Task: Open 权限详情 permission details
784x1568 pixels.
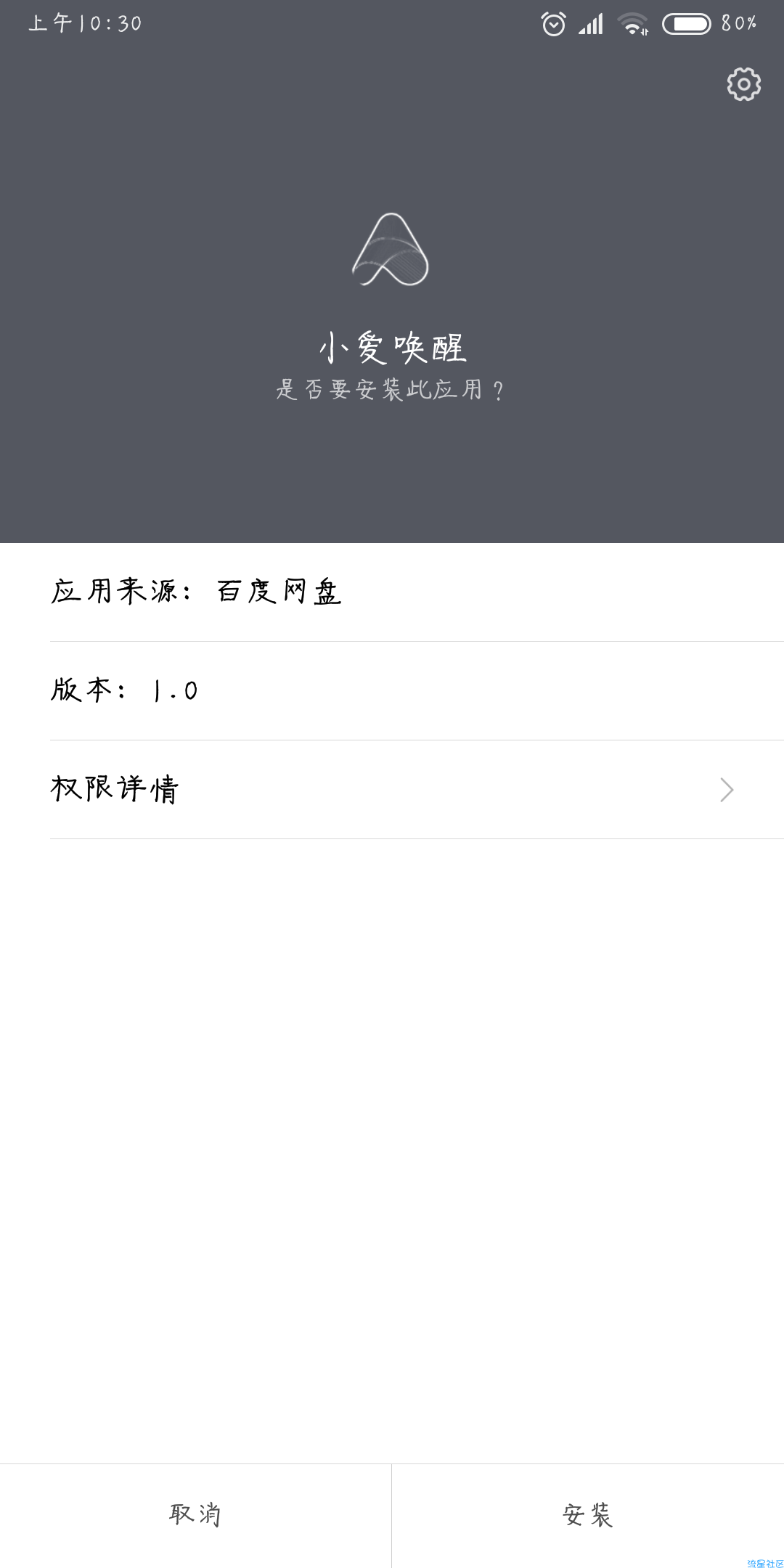Action: 392,789
